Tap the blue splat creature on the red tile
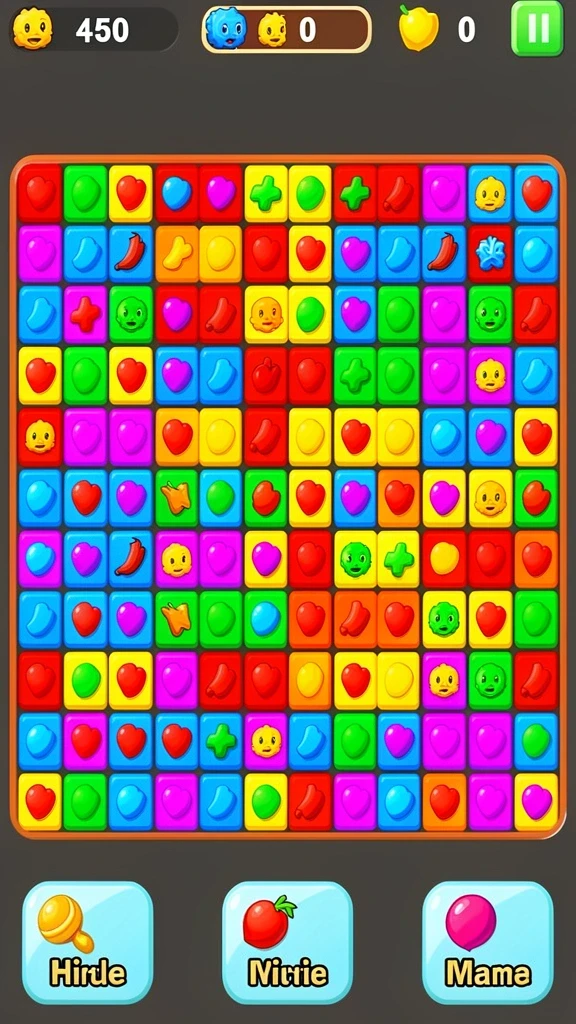The width and height of the screenshot is (576, 1024). point(490,254)
